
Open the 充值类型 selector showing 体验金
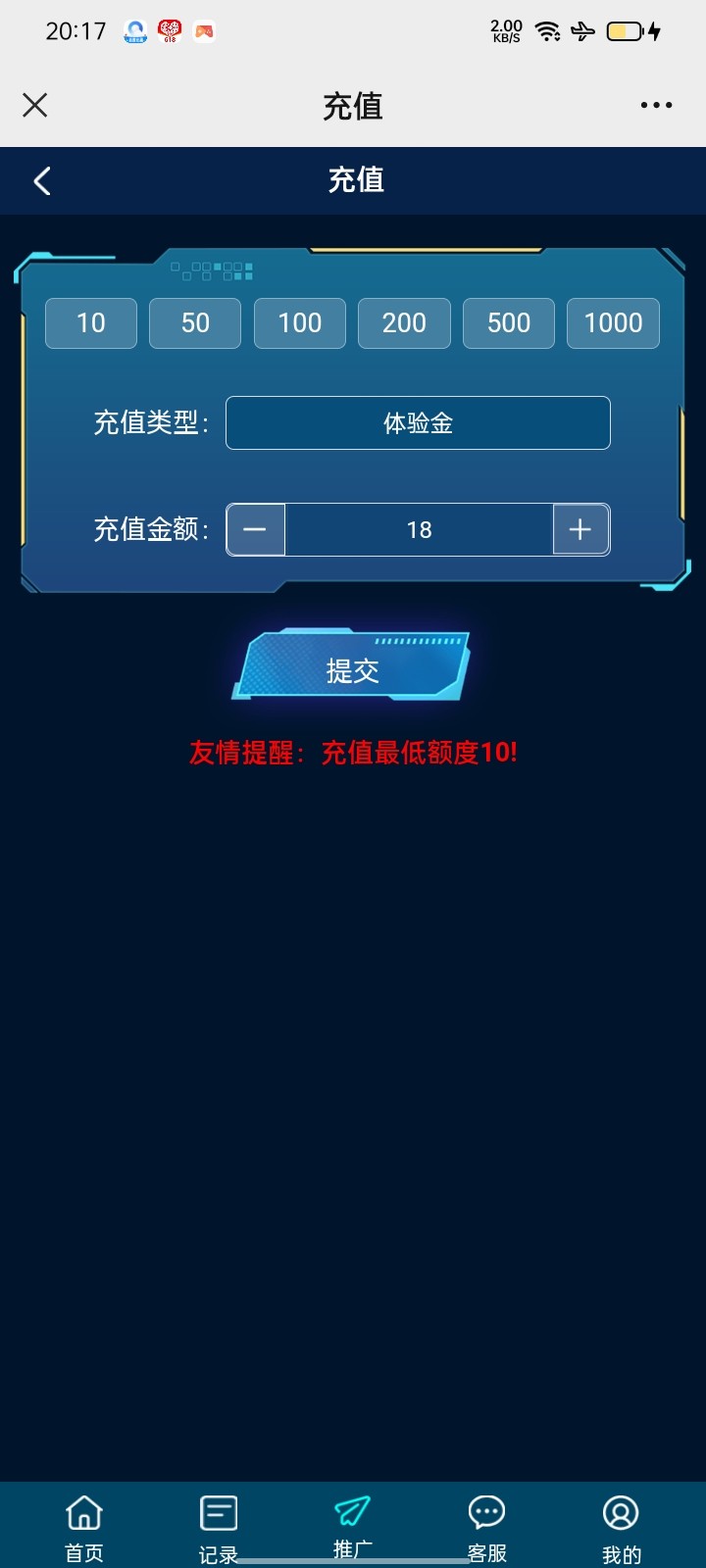click(x=418, y=423)
